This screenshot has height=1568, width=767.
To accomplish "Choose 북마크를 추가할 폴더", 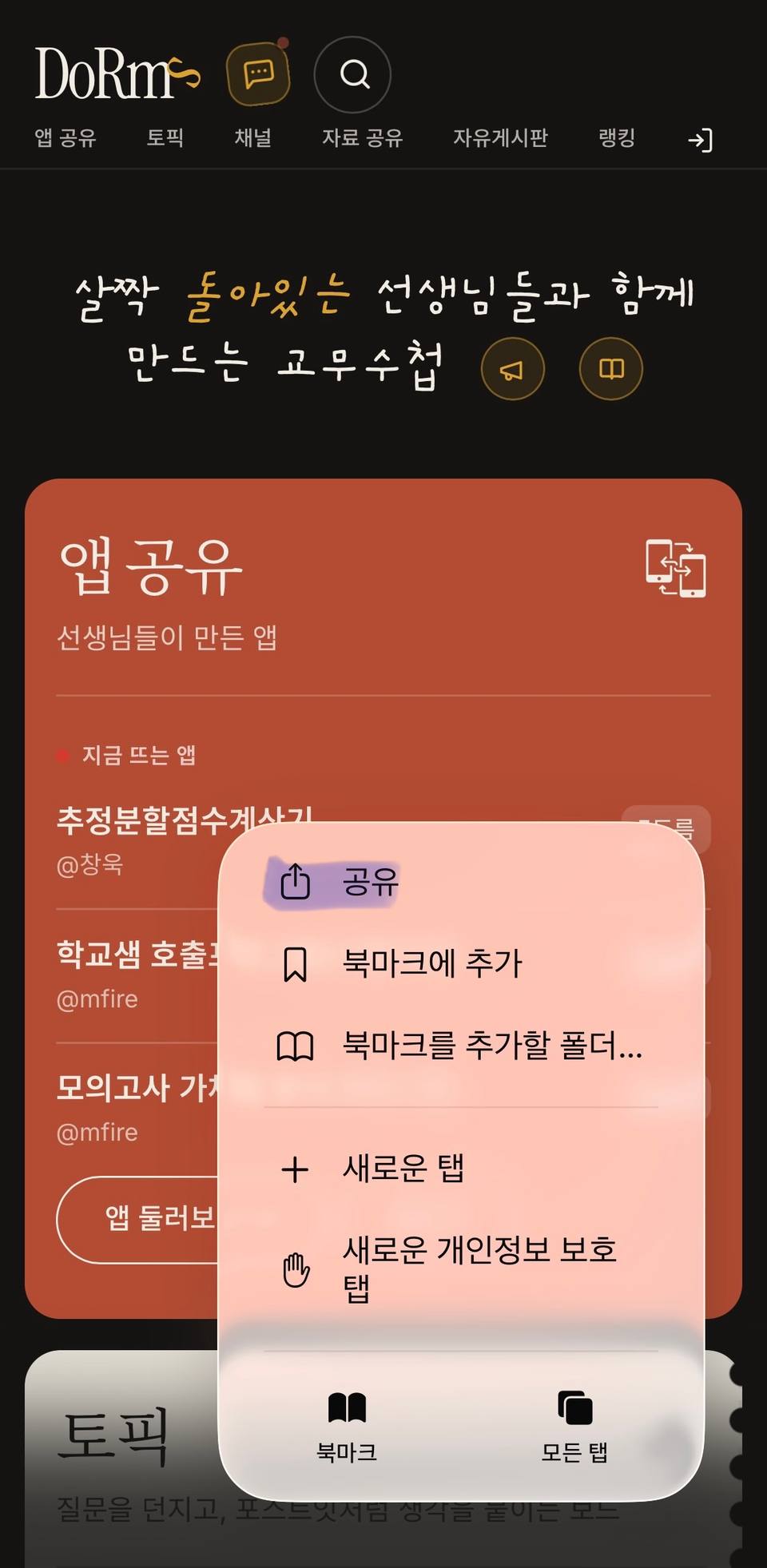I will 461,1046.
